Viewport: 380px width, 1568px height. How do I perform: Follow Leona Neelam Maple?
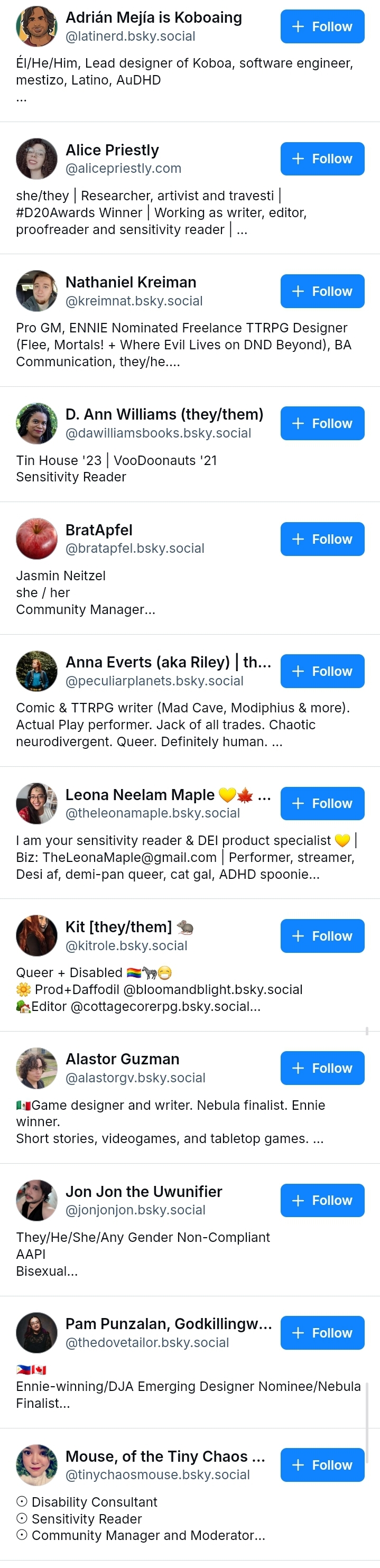pos(322,803)
